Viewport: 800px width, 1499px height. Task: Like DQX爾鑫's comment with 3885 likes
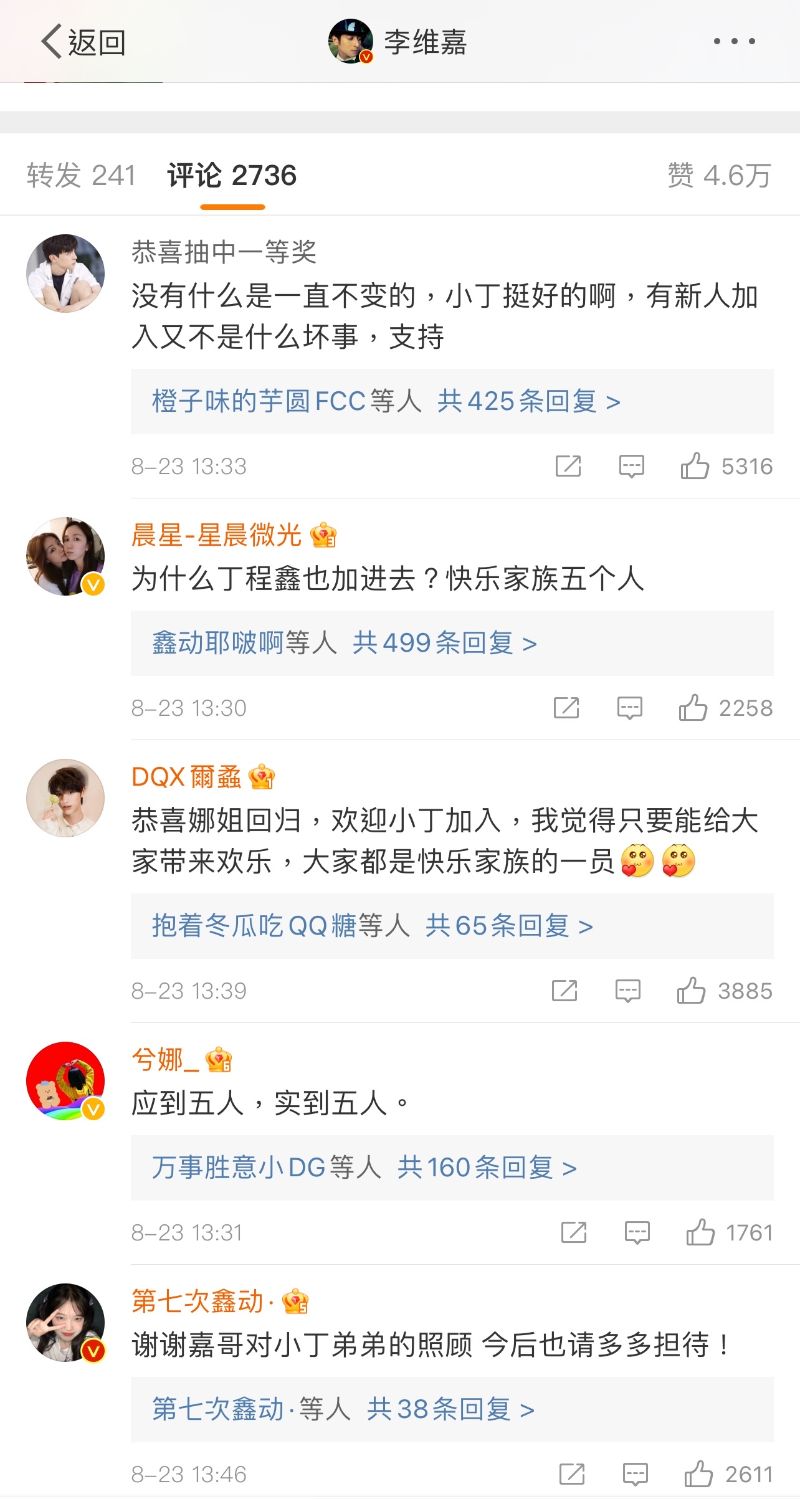692,991
